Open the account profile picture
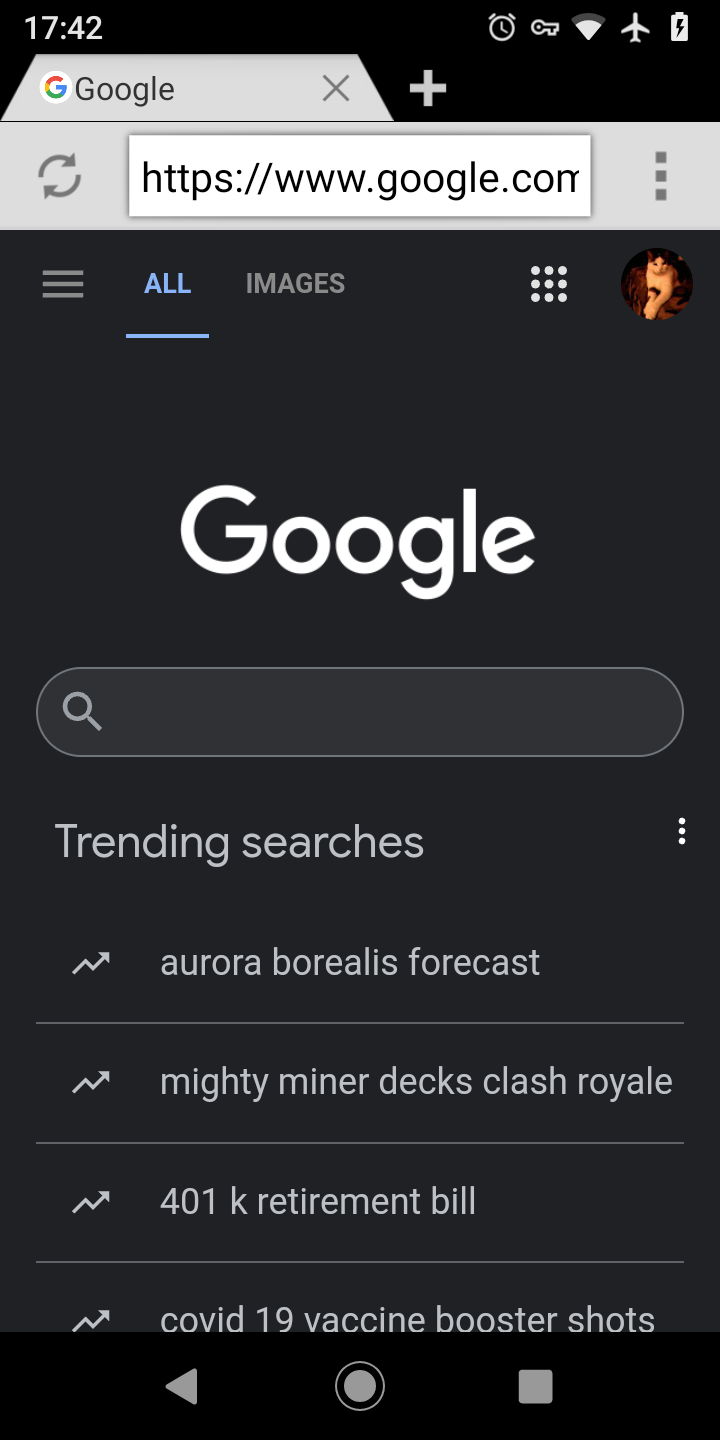Image resolution: width=720 pixels, height=1440 pixels. point(657,284)
